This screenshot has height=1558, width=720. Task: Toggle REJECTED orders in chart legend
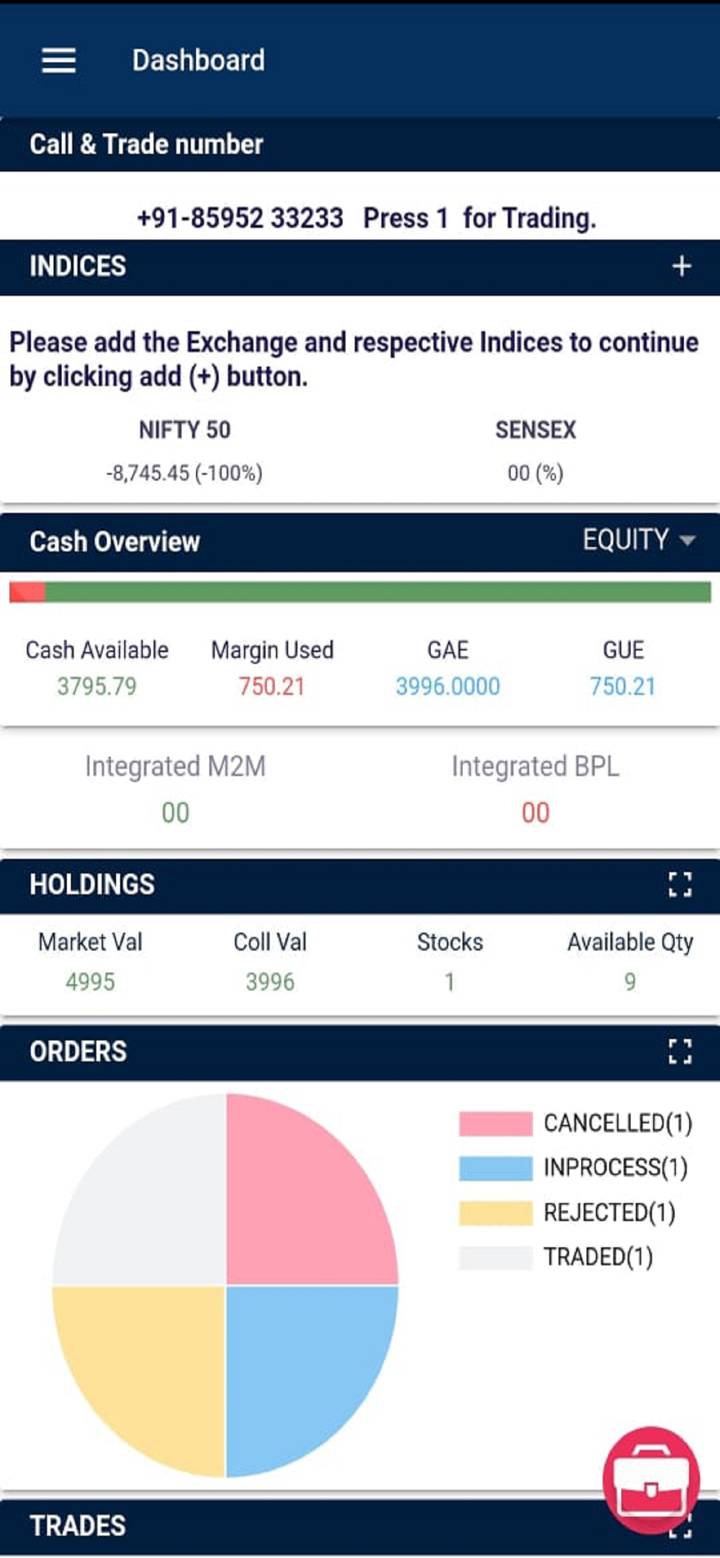tap(568, 1212)
